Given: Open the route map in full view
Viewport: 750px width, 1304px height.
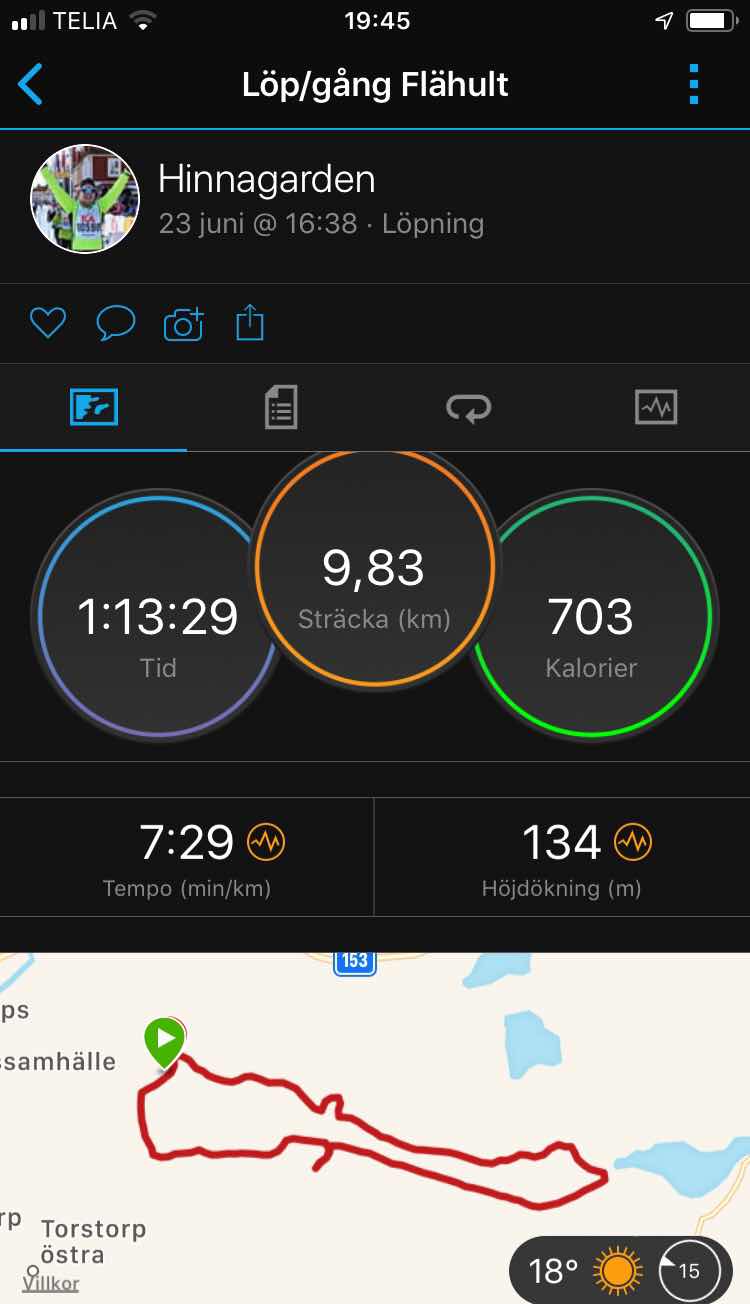Looking at the screenshot, I should pyautogui.click(x=375, y=1120).
